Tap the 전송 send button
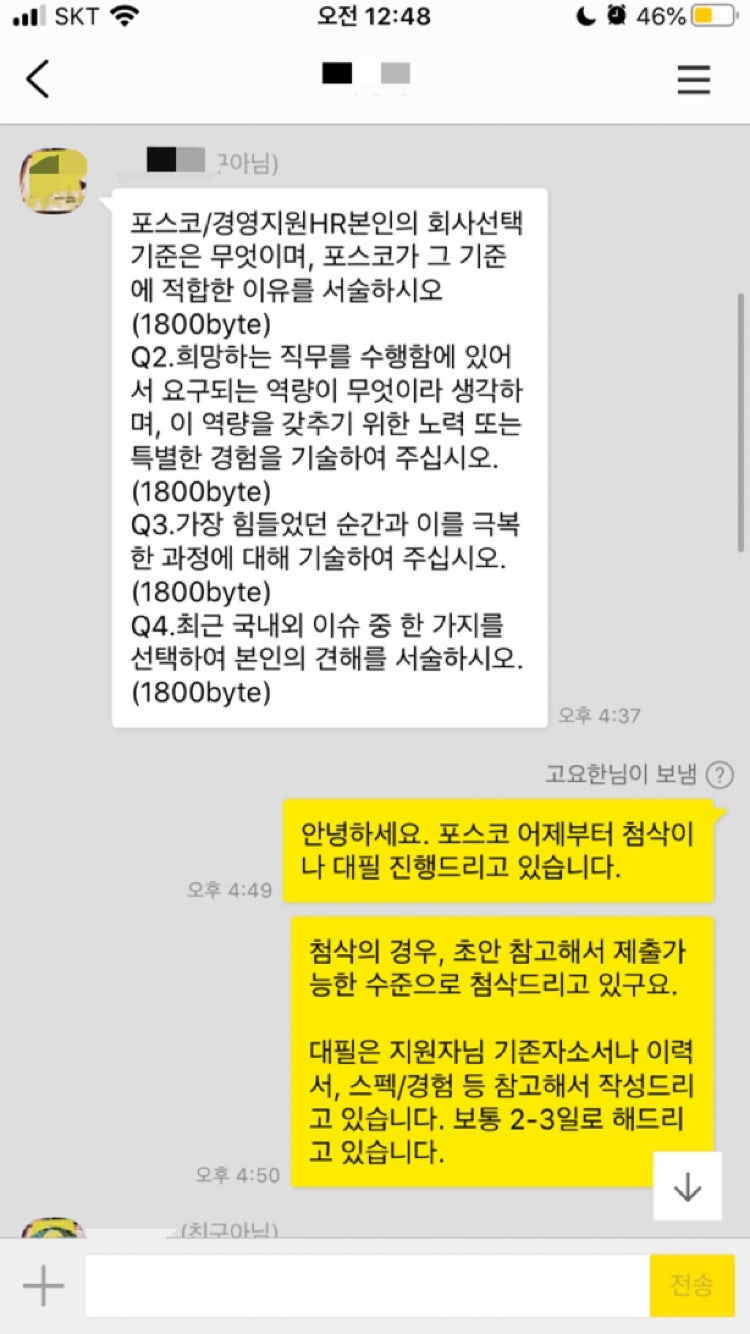 click(692, 1286)
